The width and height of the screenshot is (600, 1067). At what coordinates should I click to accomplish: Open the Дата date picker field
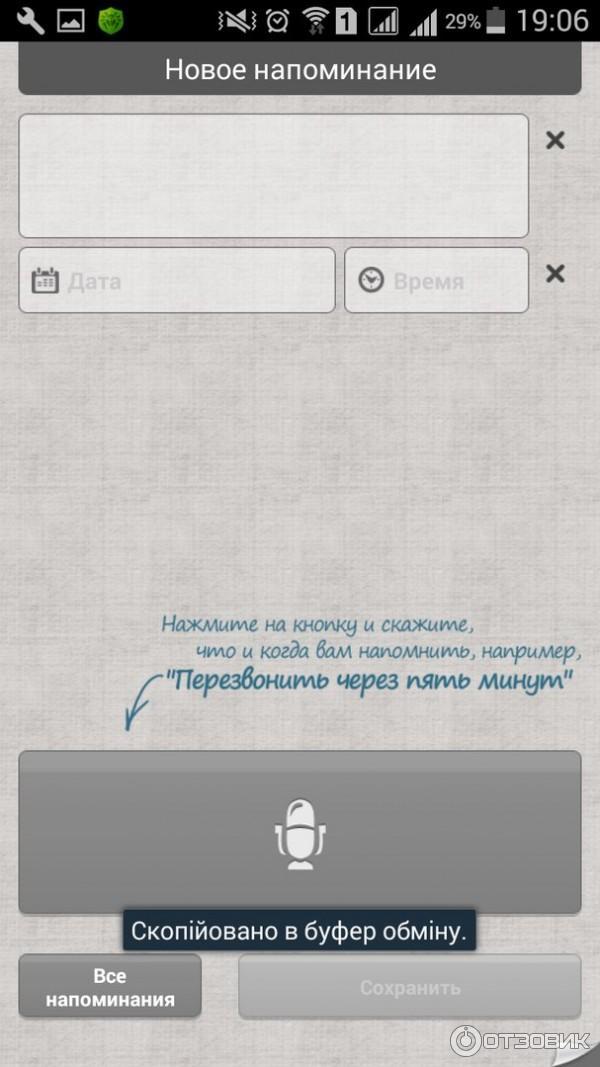click(177, 281)
